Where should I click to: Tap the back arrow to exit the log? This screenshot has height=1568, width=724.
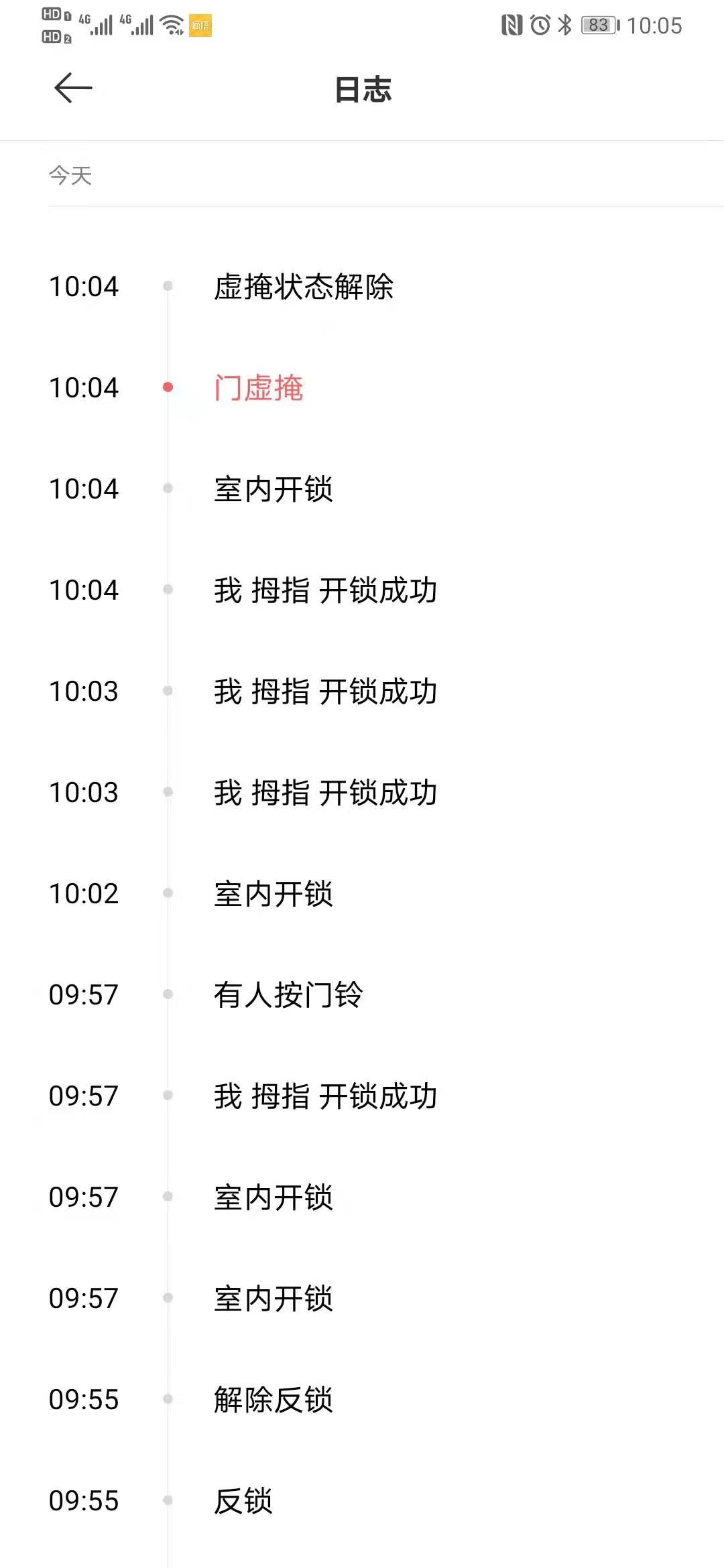tap(74, 88)
